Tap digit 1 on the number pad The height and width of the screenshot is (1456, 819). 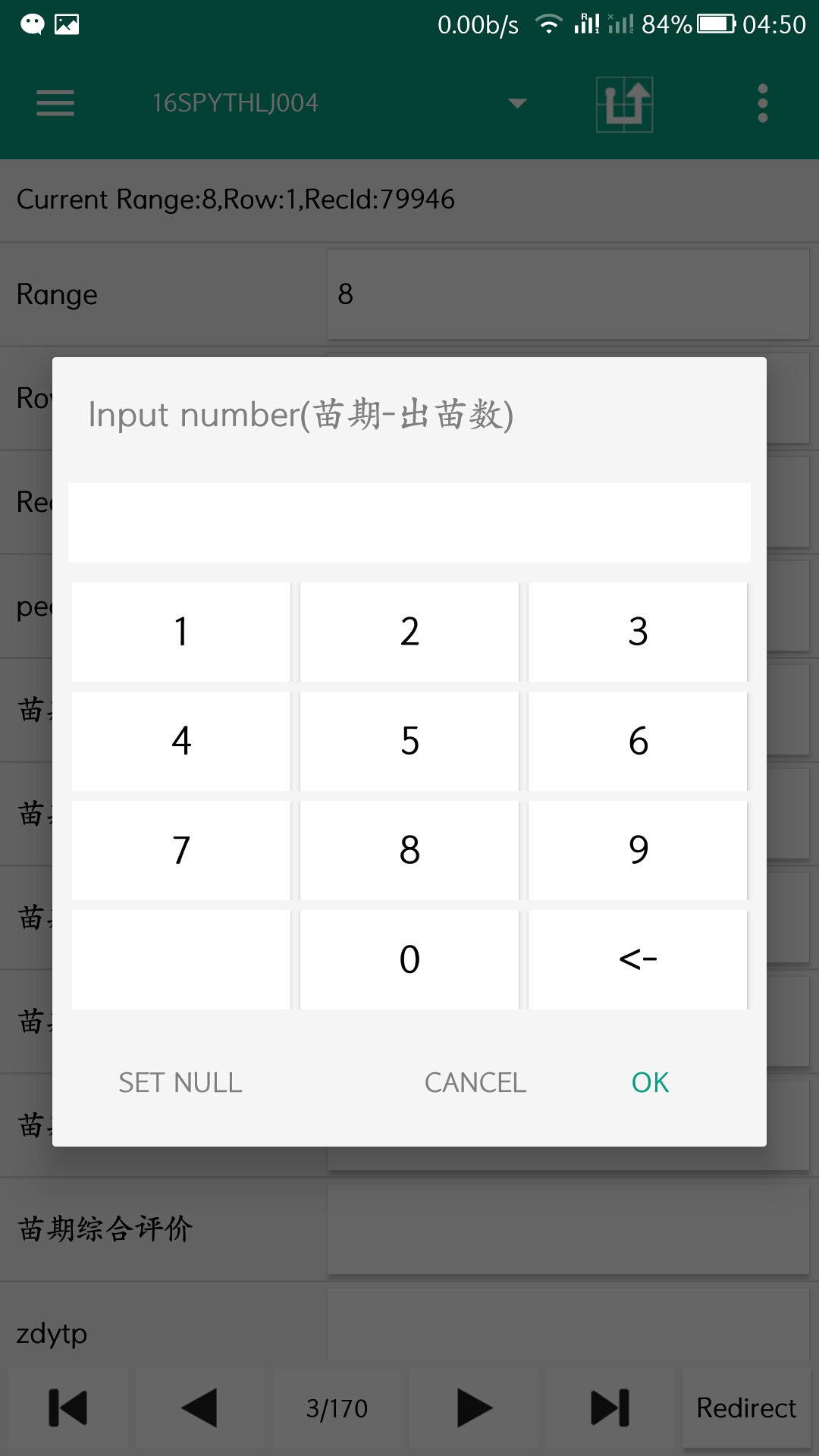click(181, 632)
